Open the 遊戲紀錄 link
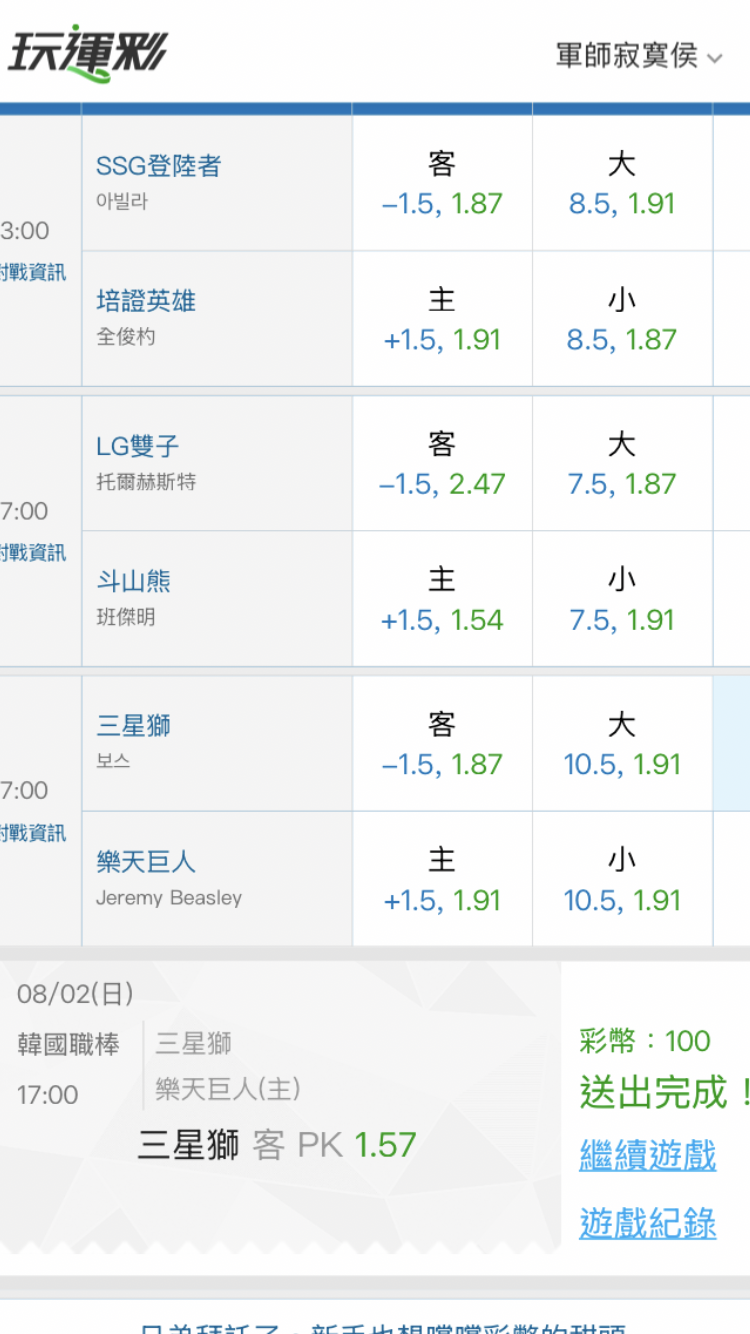 [648, 1223]
